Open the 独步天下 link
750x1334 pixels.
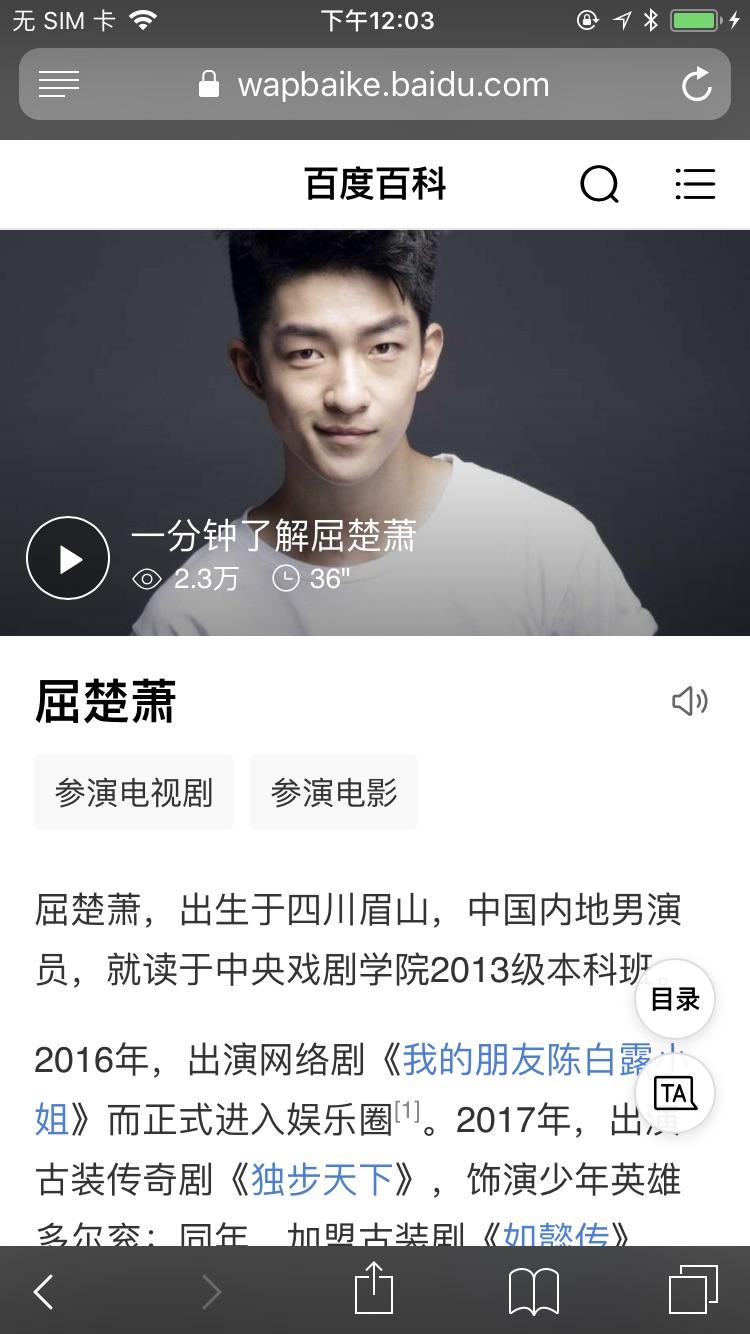click(322, 1180)
